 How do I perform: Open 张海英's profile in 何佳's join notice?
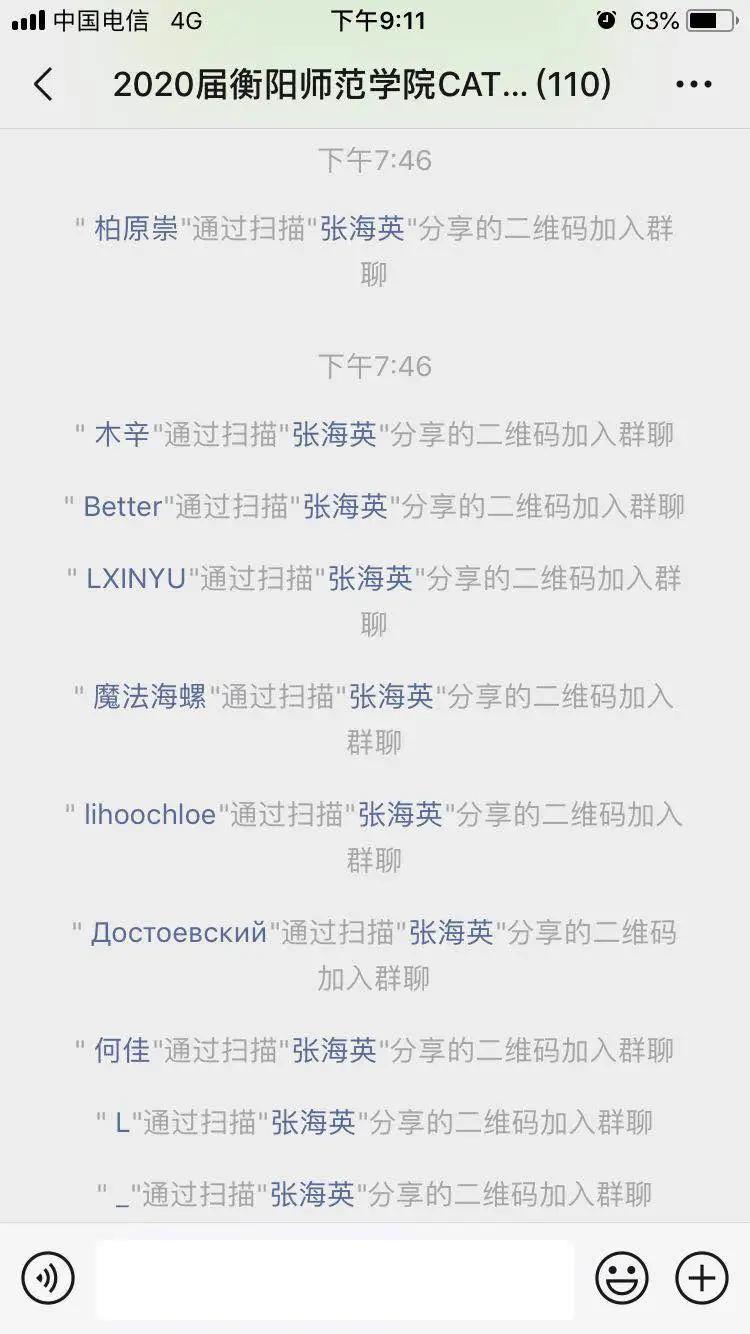pos(334,1051)
